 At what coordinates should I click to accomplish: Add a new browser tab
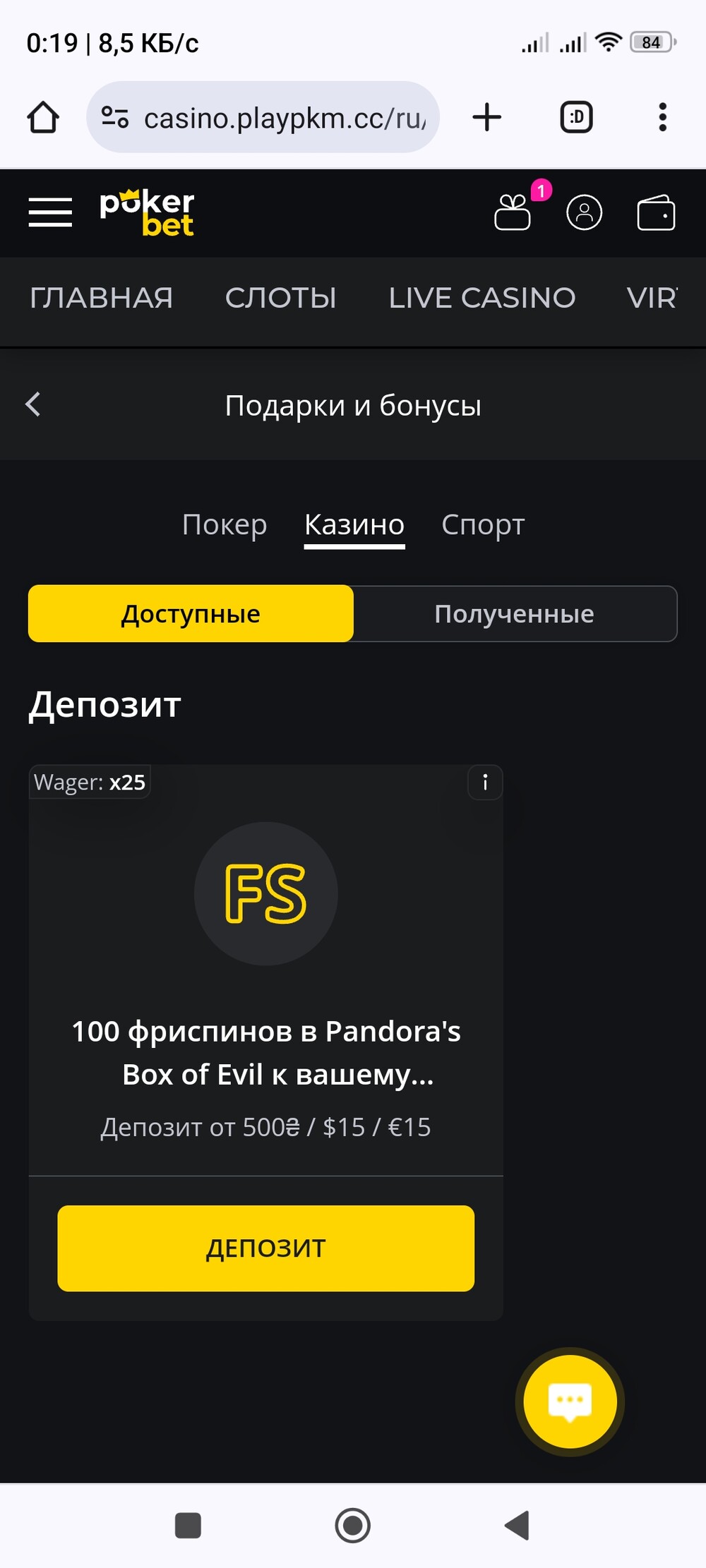(487, 117)
